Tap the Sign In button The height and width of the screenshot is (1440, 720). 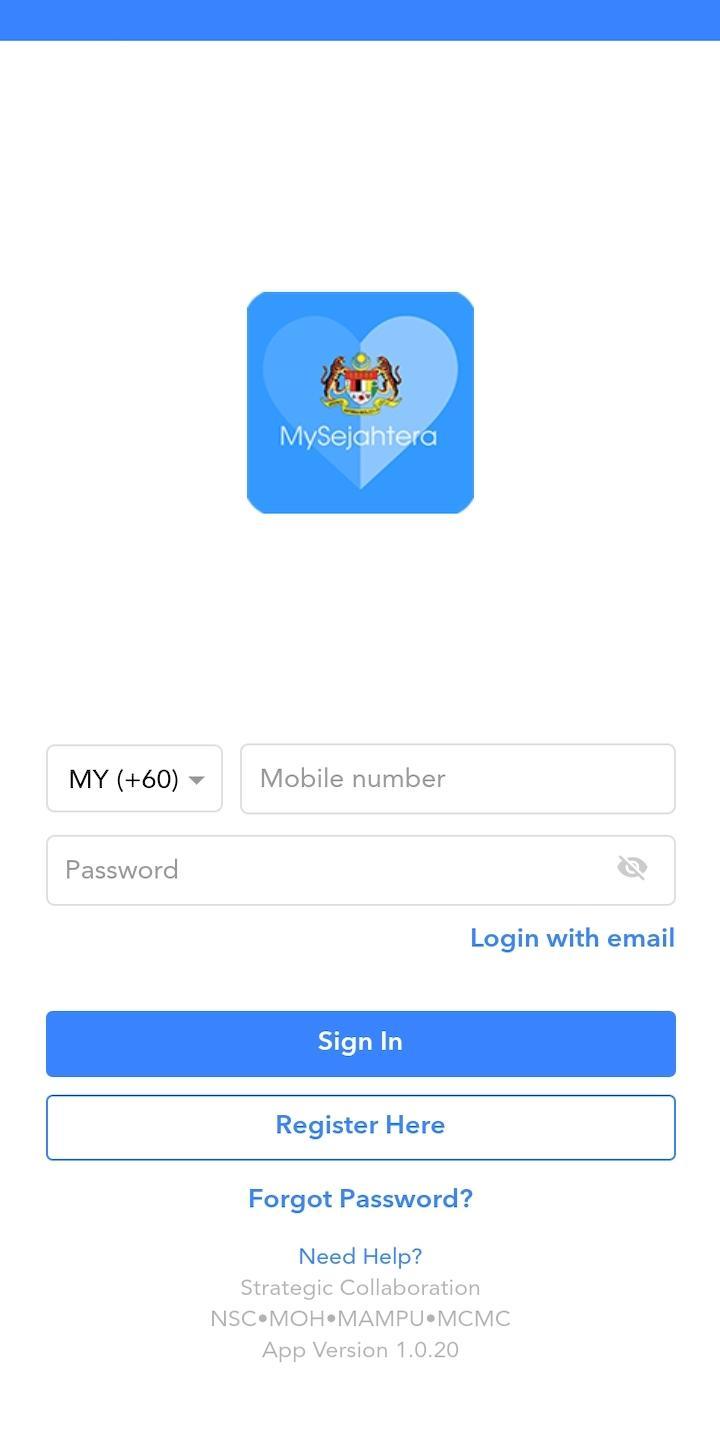[x=360, y=1043]
